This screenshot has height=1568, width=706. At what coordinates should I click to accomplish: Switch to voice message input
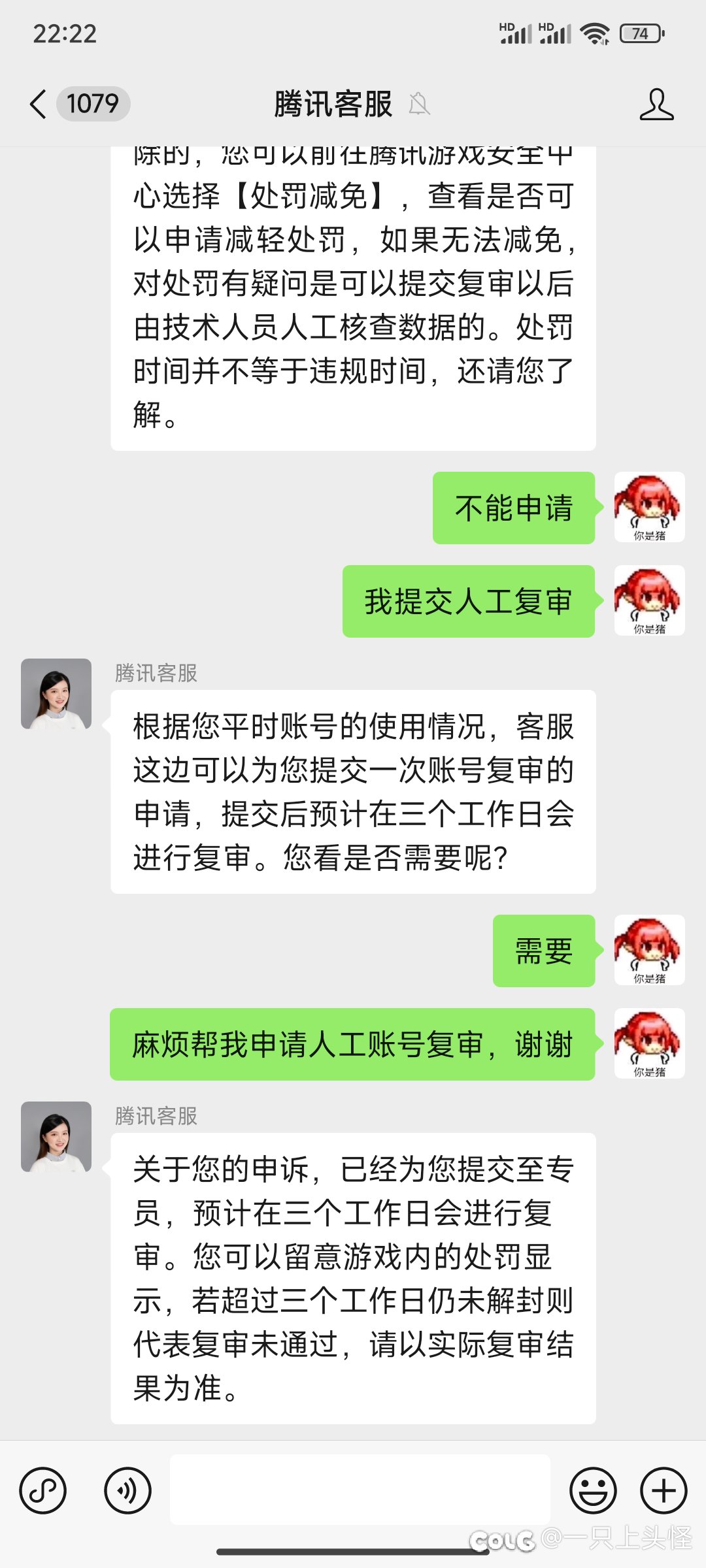tap(127, 1490)
